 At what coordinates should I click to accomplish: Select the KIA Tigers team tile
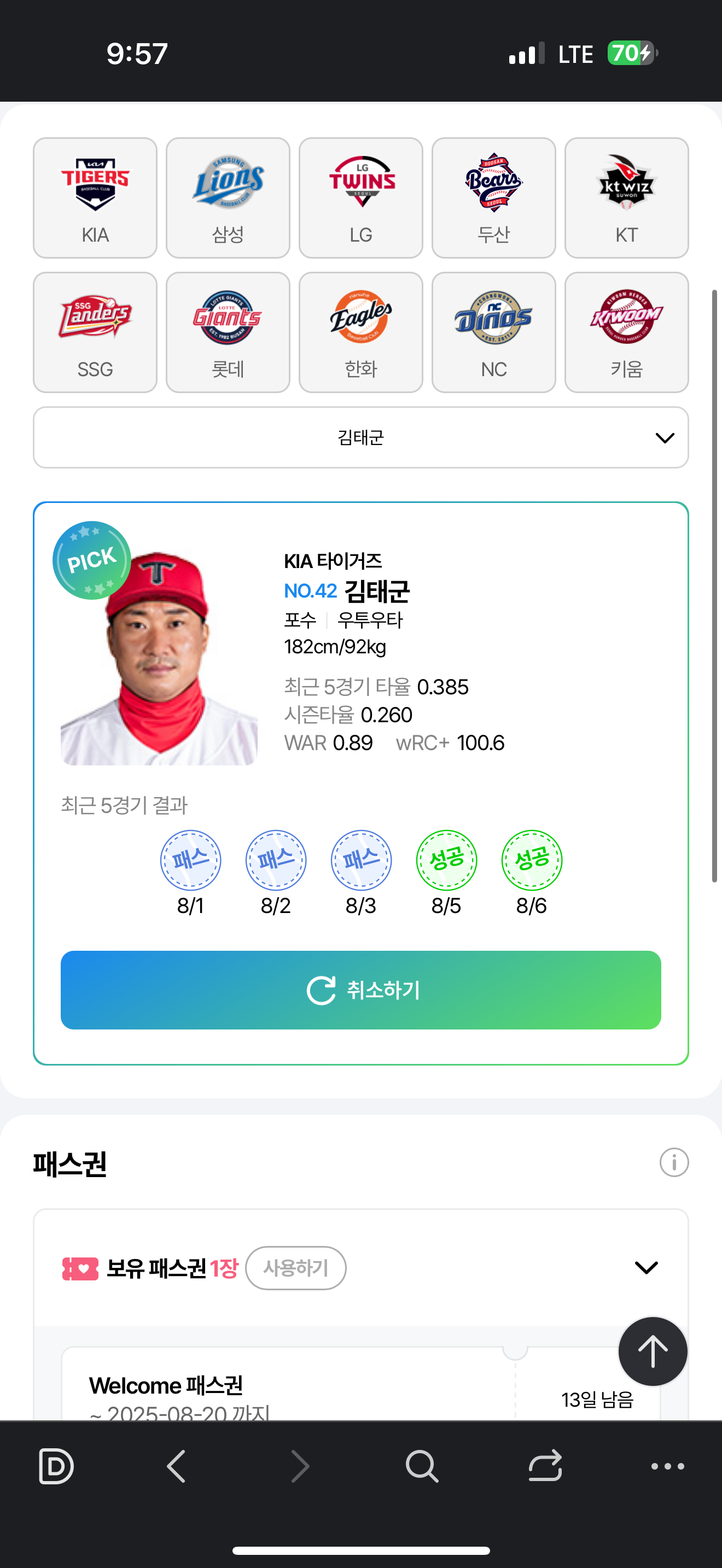point(95,198)
